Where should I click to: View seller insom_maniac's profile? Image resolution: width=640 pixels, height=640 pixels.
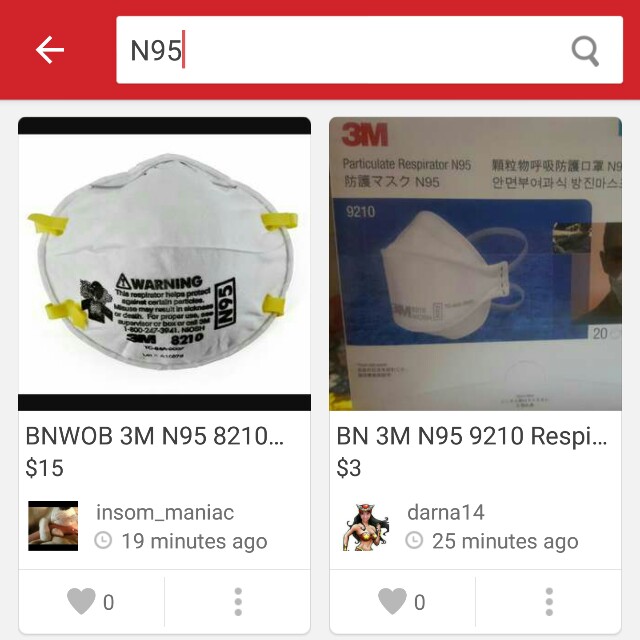164,513
